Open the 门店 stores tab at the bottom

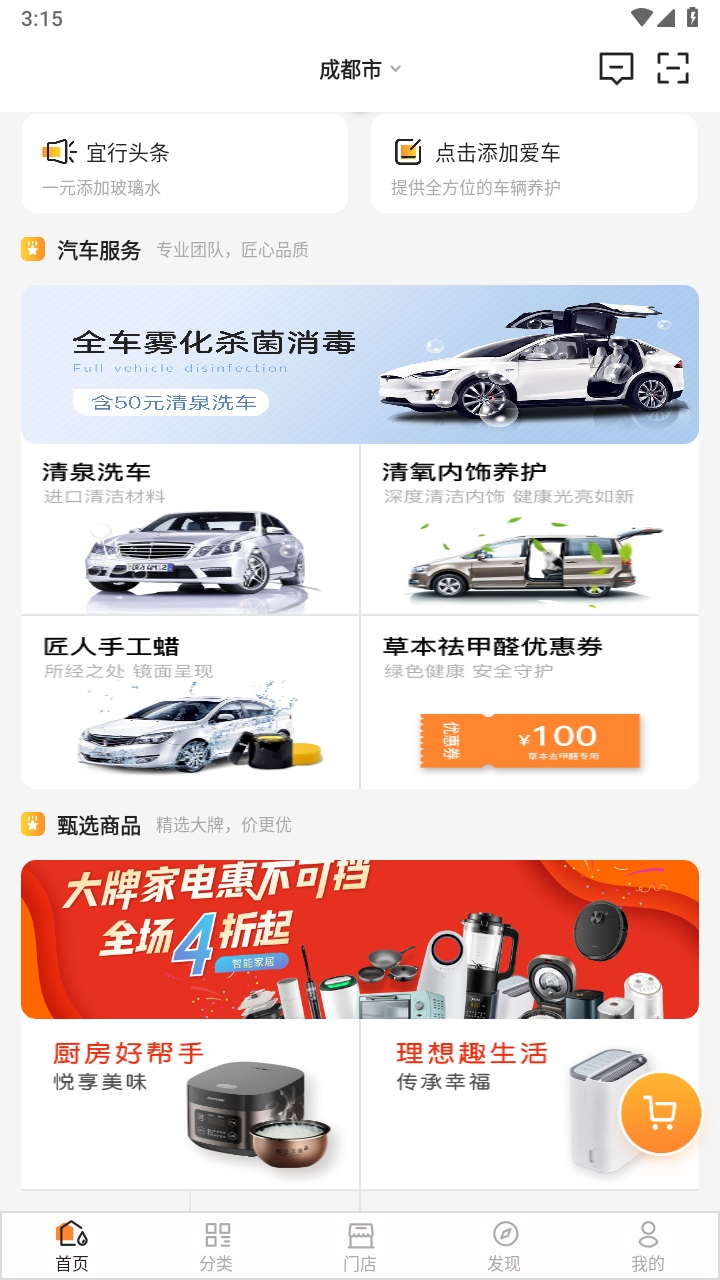360,1243
